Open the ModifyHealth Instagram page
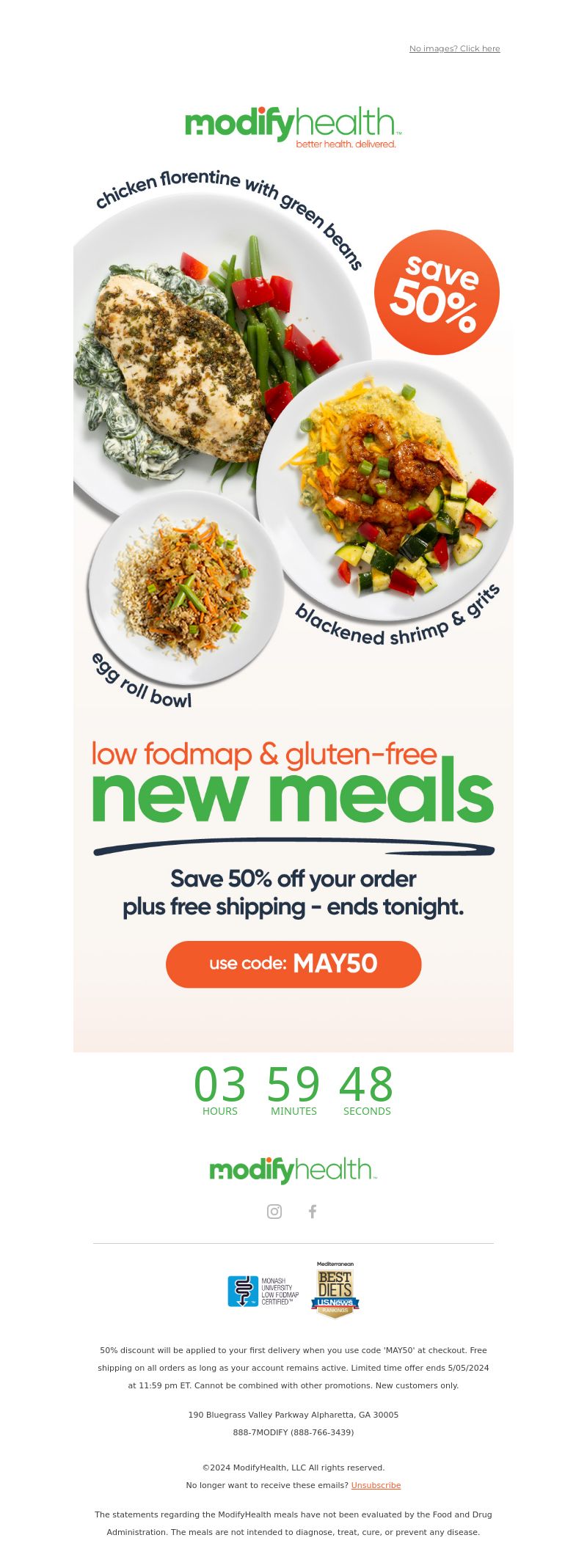 [x=274, y=1211]
